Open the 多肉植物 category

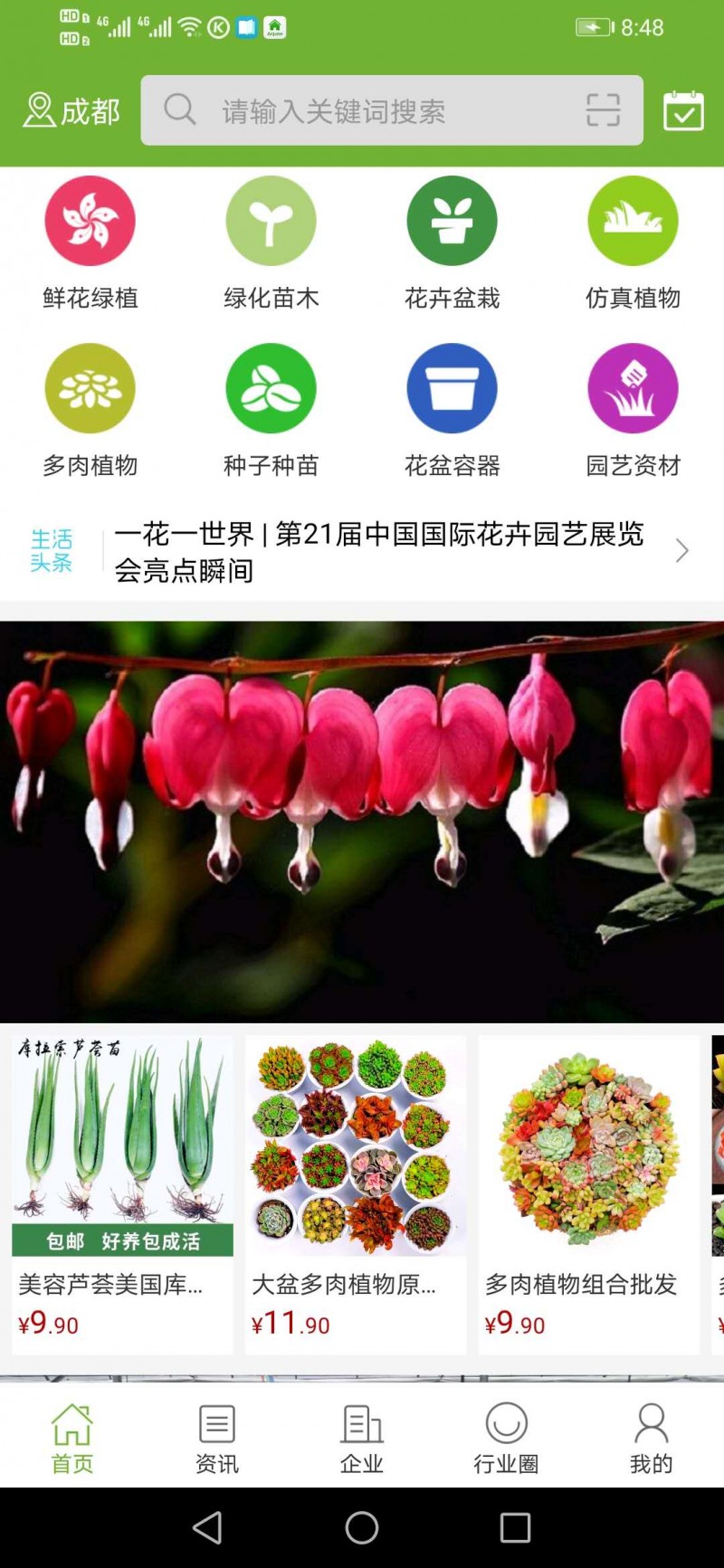point(90,409)
